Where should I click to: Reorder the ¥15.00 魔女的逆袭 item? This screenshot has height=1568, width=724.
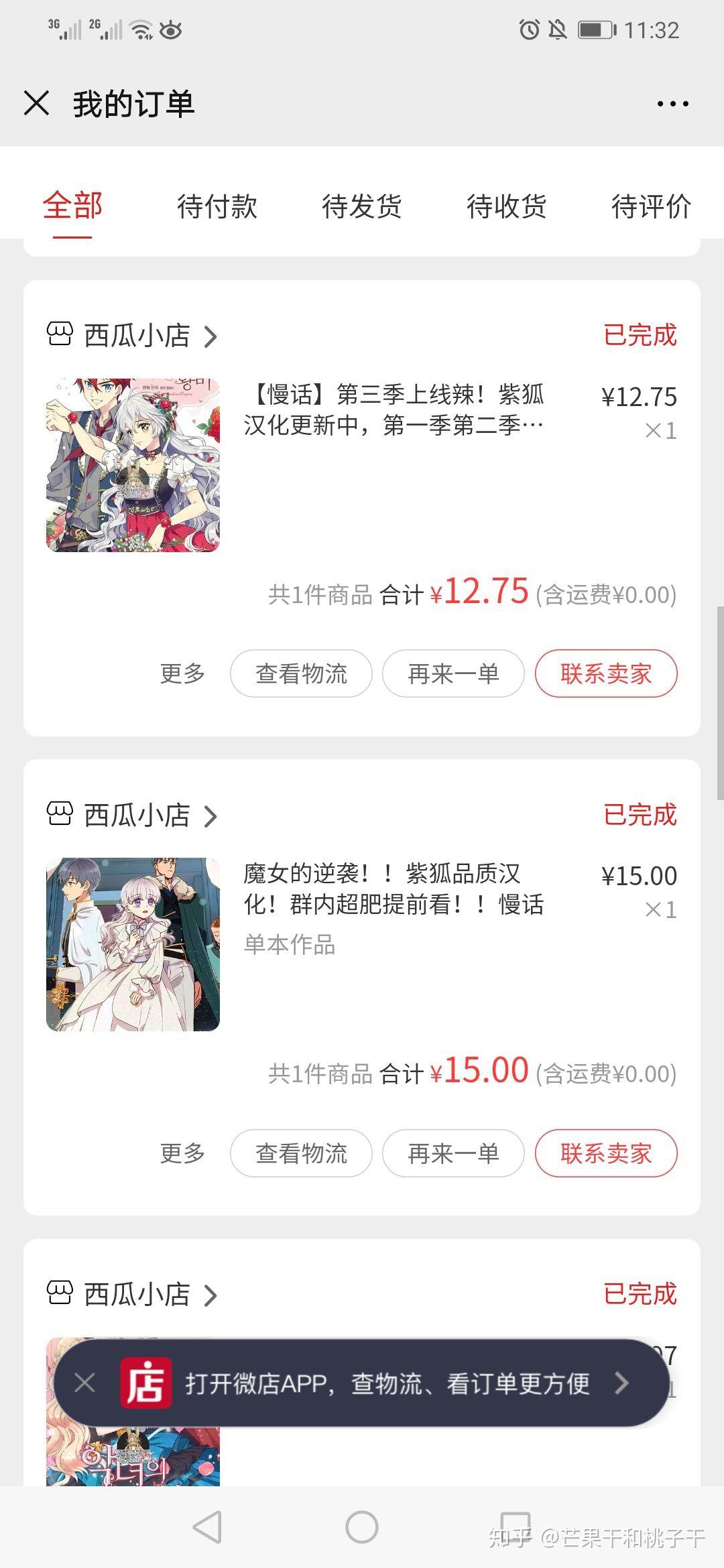(453, 1153)
